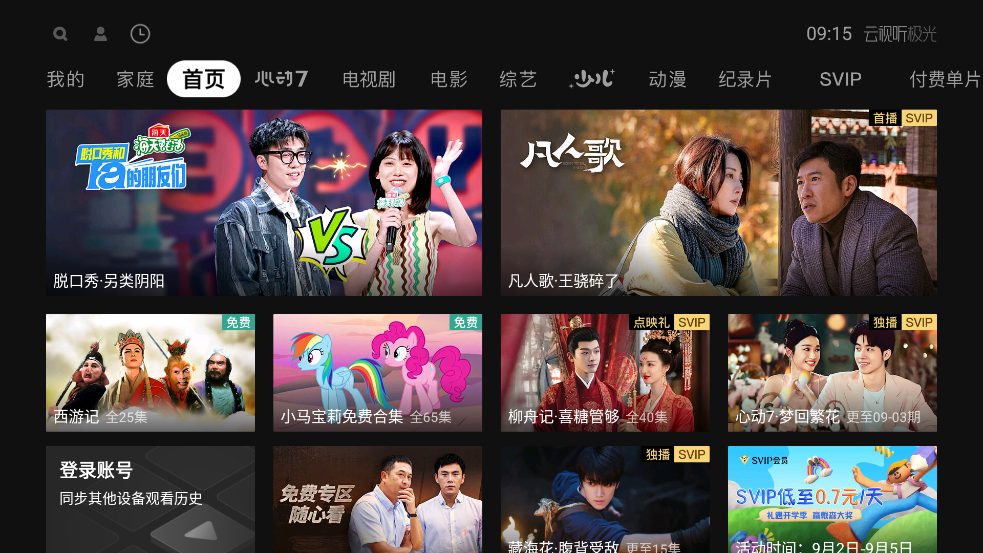Screen dimensions: 983x553
Task: Open the 柳舟记·喜糖管够 card
Action: pyautogui.click(x=605, y=373)
